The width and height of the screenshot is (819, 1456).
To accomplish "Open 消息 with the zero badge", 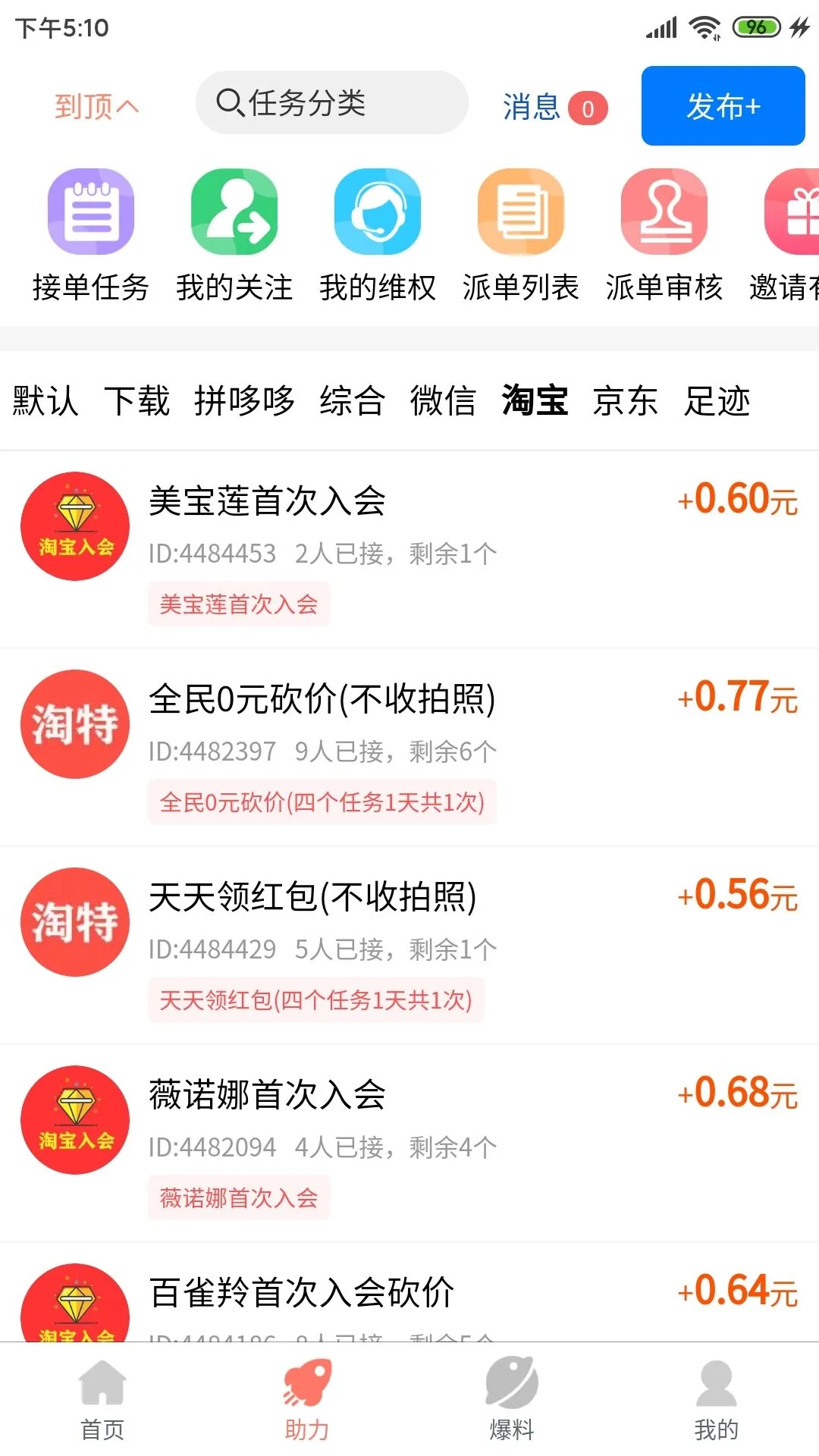I will click(550, 108).
